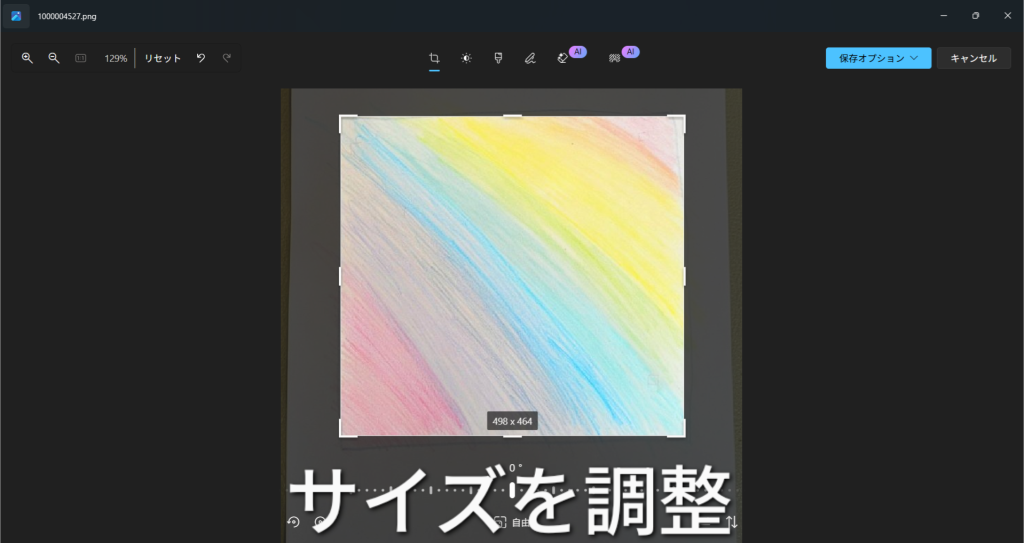The image size is (1024, 543).
Task: Close the Photos window
Action: click(1007, 16)
